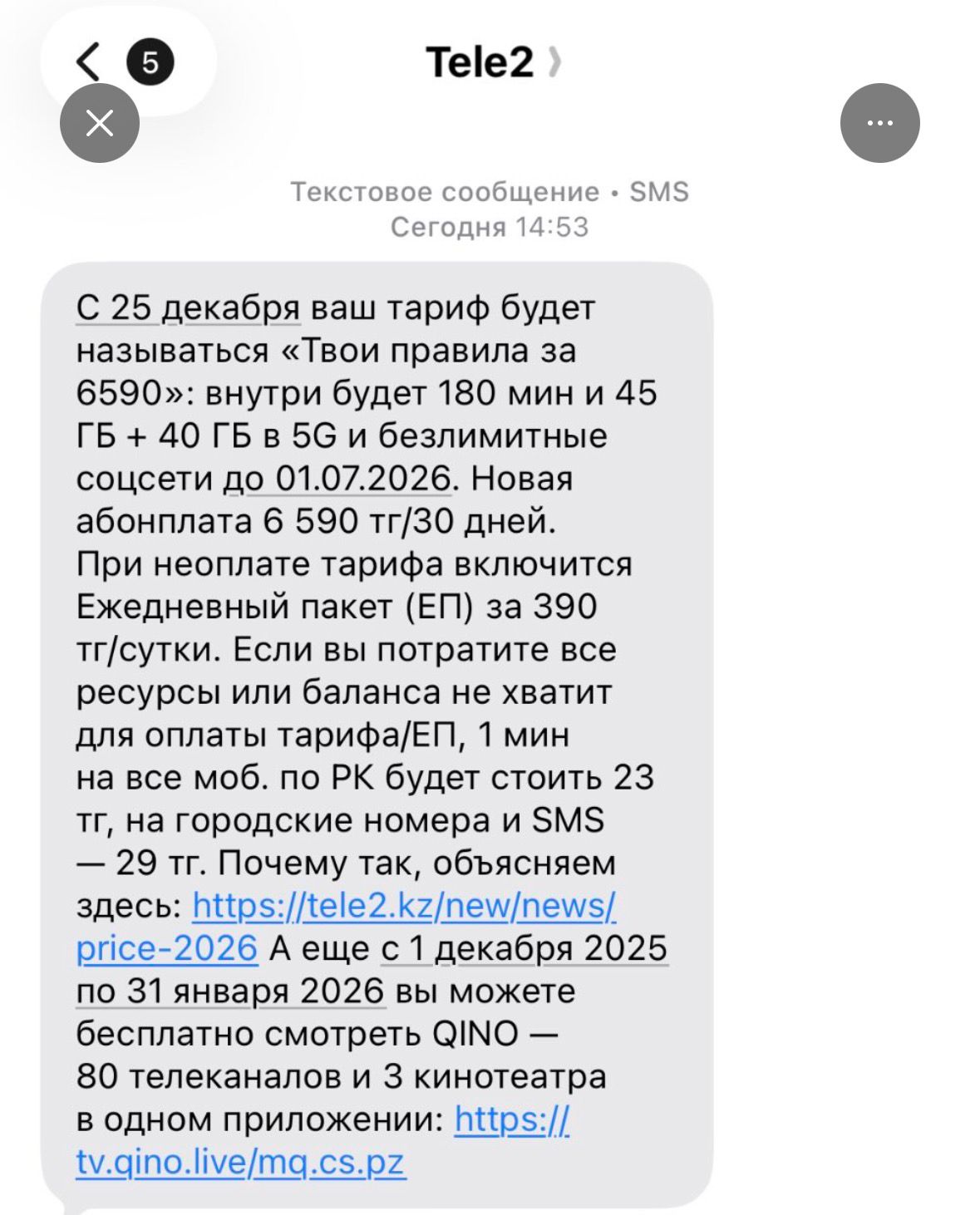This screenshot has height=1215, width=980.
Task: Go back to the messages list
Action: [88, 61]
